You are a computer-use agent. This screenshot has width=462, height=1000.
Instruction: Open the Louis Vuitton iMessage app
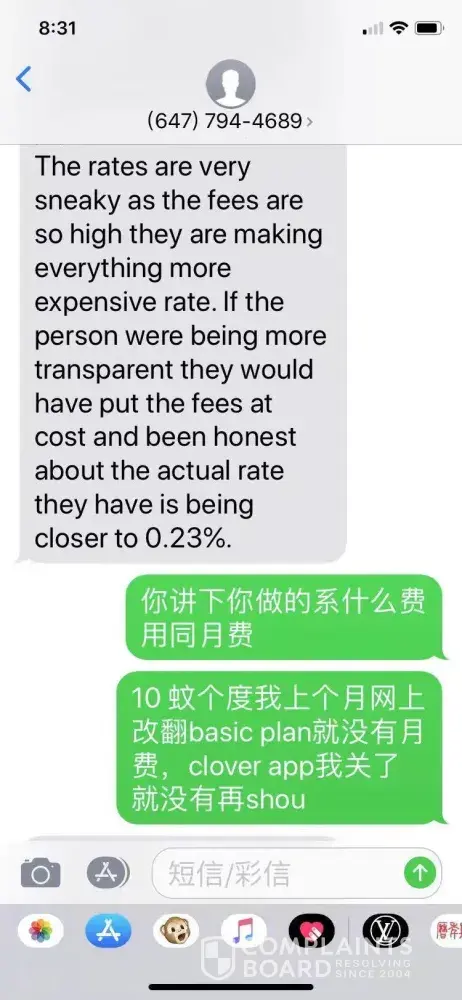(386, 931)
